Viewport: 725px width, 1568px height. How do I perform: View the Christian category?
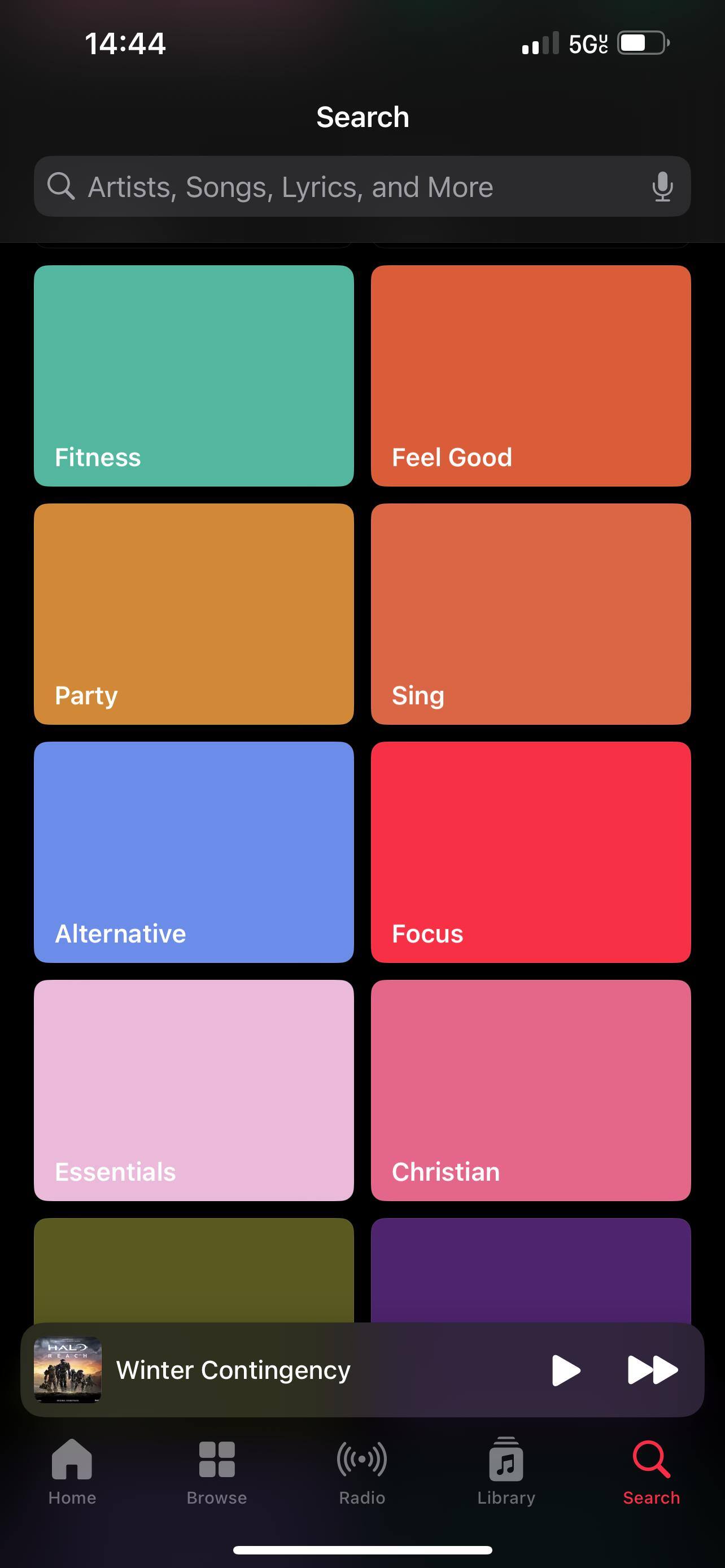(530, 1089)
